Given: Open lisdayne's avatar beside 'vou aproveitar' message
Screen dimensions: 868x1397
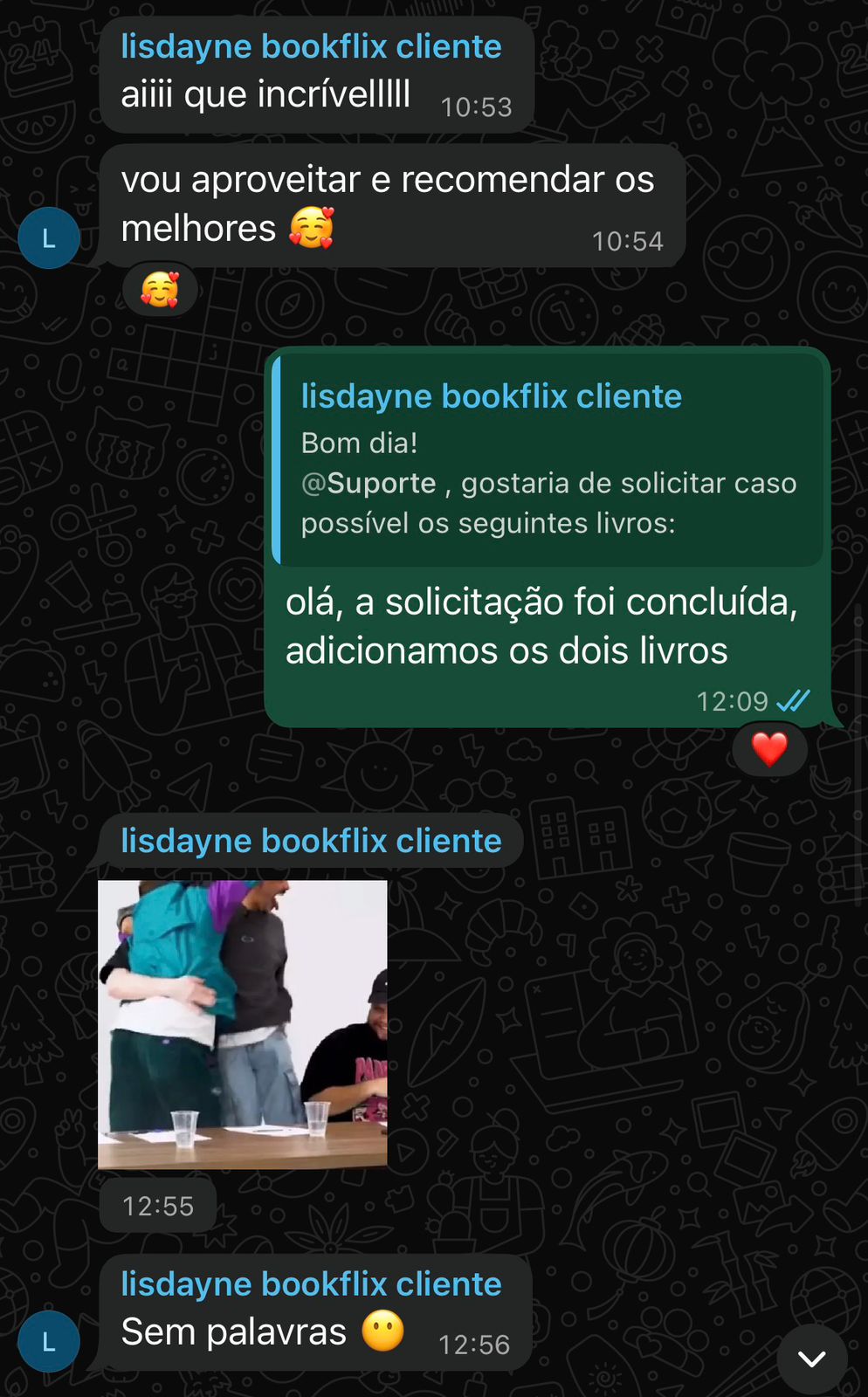Looking at the screenshot, I should pos(49,237).
